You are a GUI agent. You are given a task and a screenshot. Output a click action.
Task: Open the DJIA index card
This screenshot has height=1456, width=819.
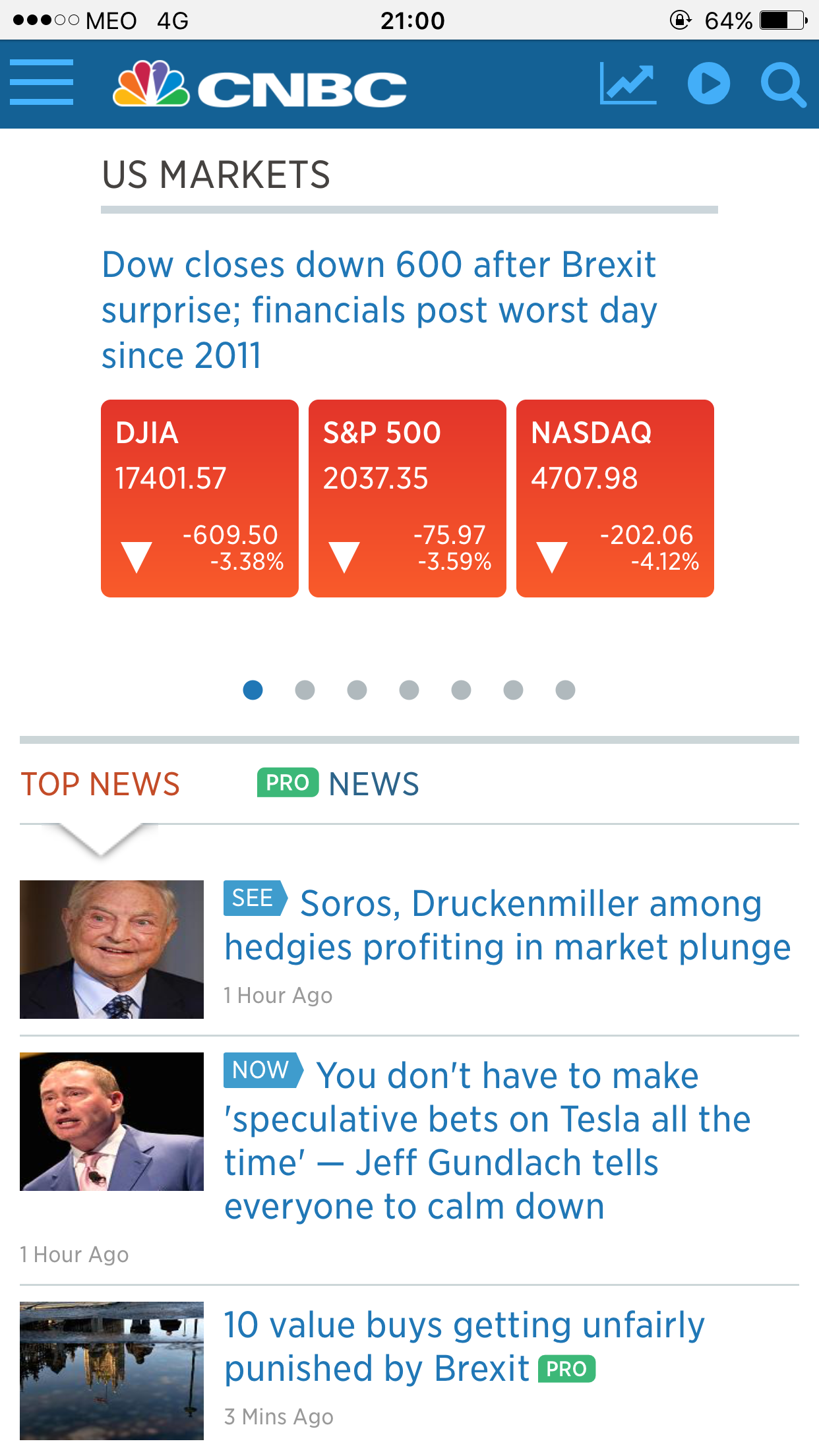click(x=200, y=498)
